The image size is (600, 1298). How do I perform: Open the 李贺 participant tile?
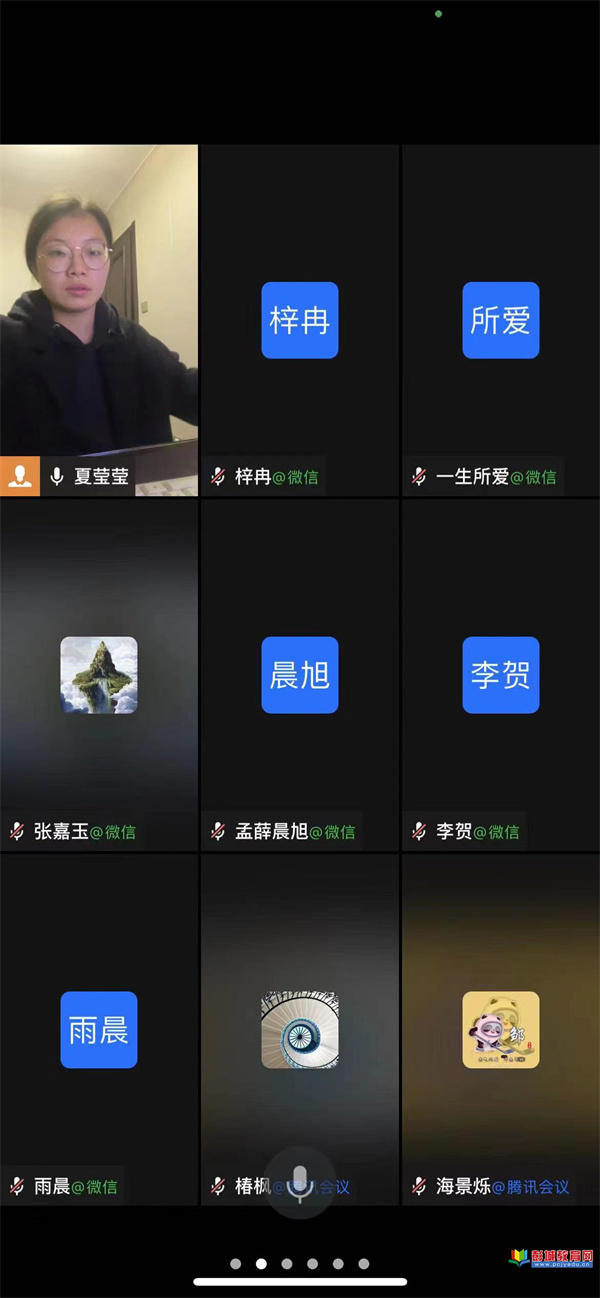pos(500,675)
